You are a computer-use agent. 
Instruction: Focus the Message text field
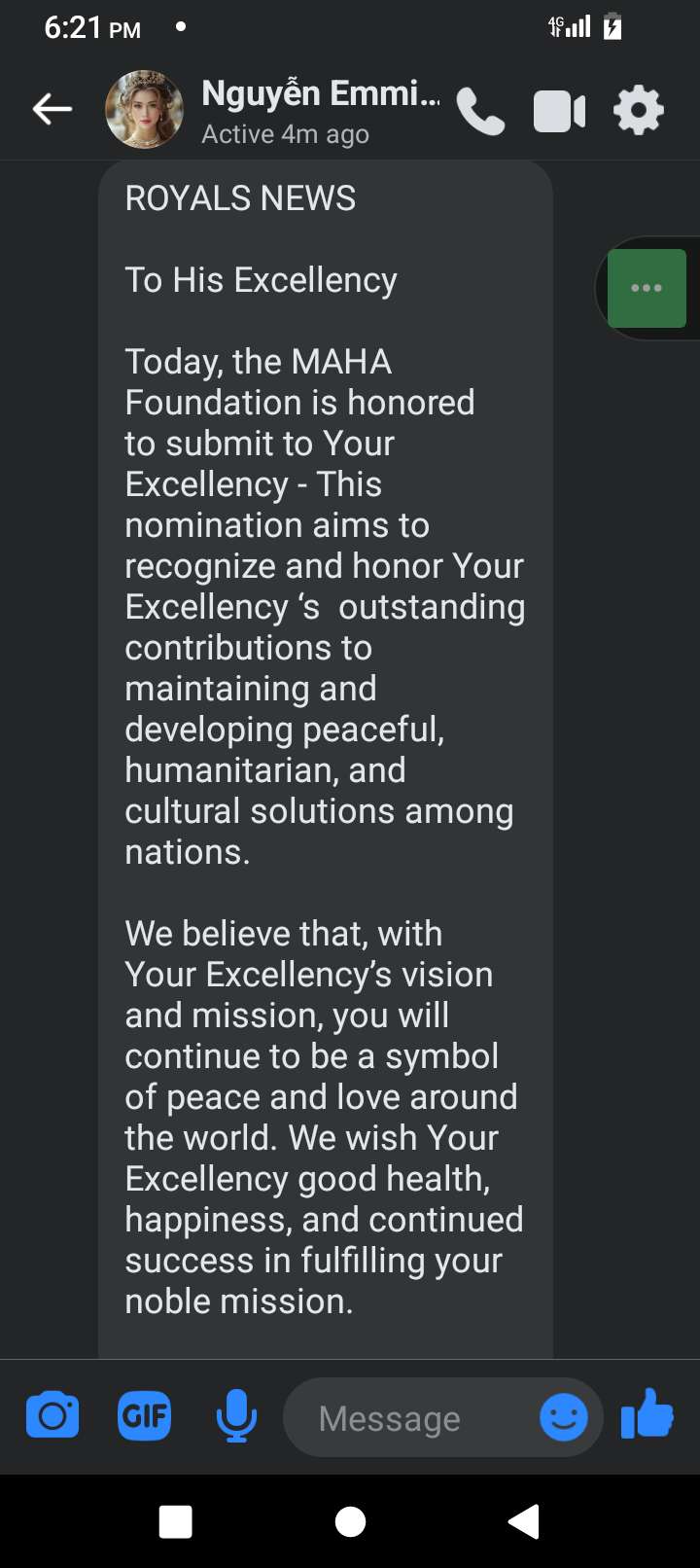(408, 1418)
